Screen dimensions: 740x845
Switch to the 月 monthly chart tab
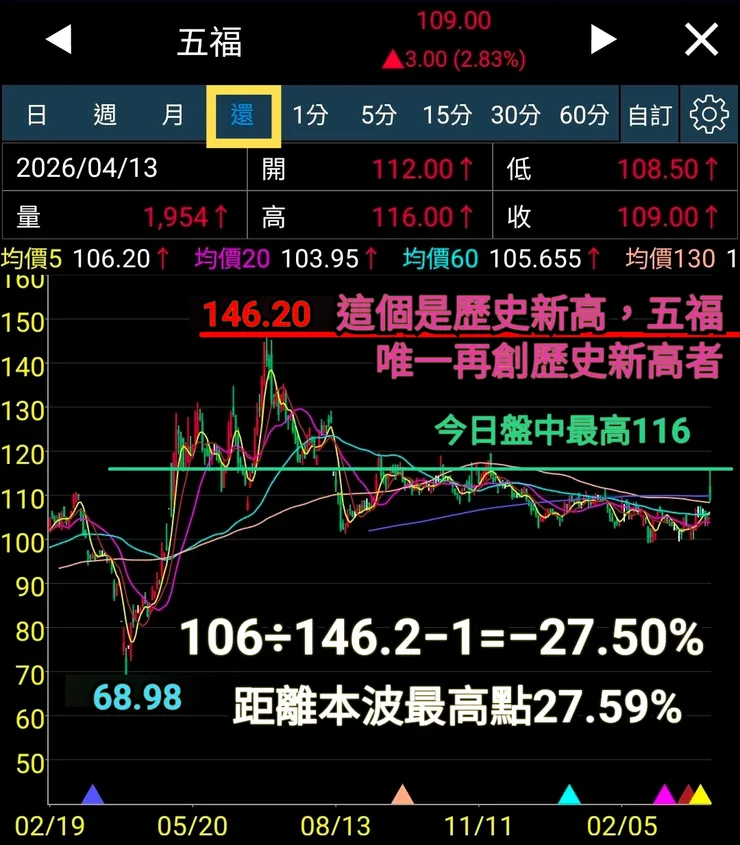[x=172, y=113]
